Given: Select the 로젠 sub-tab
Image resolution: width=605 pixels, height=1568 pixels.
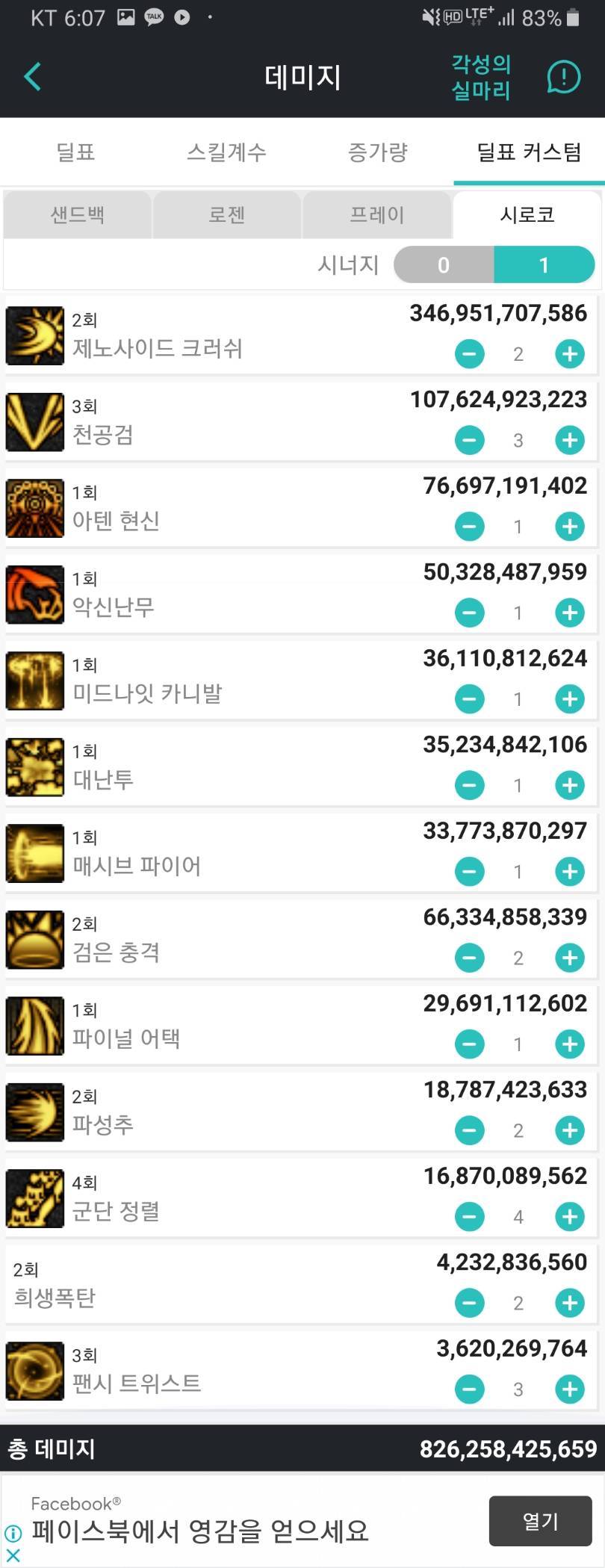Looking at the screenshot, I should click(227, 215).
